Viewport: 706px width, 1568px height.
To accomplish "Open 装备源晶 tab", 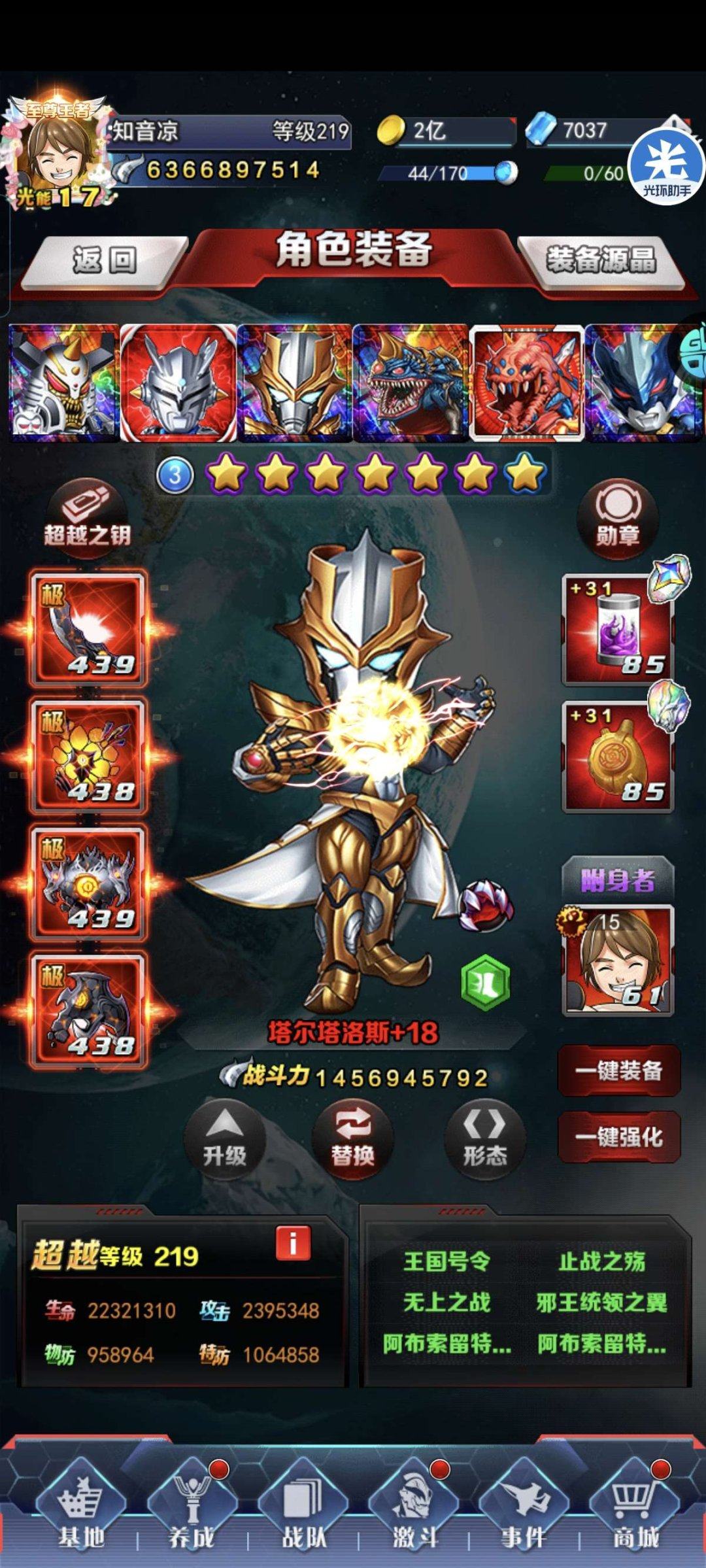I will point(600,260).
